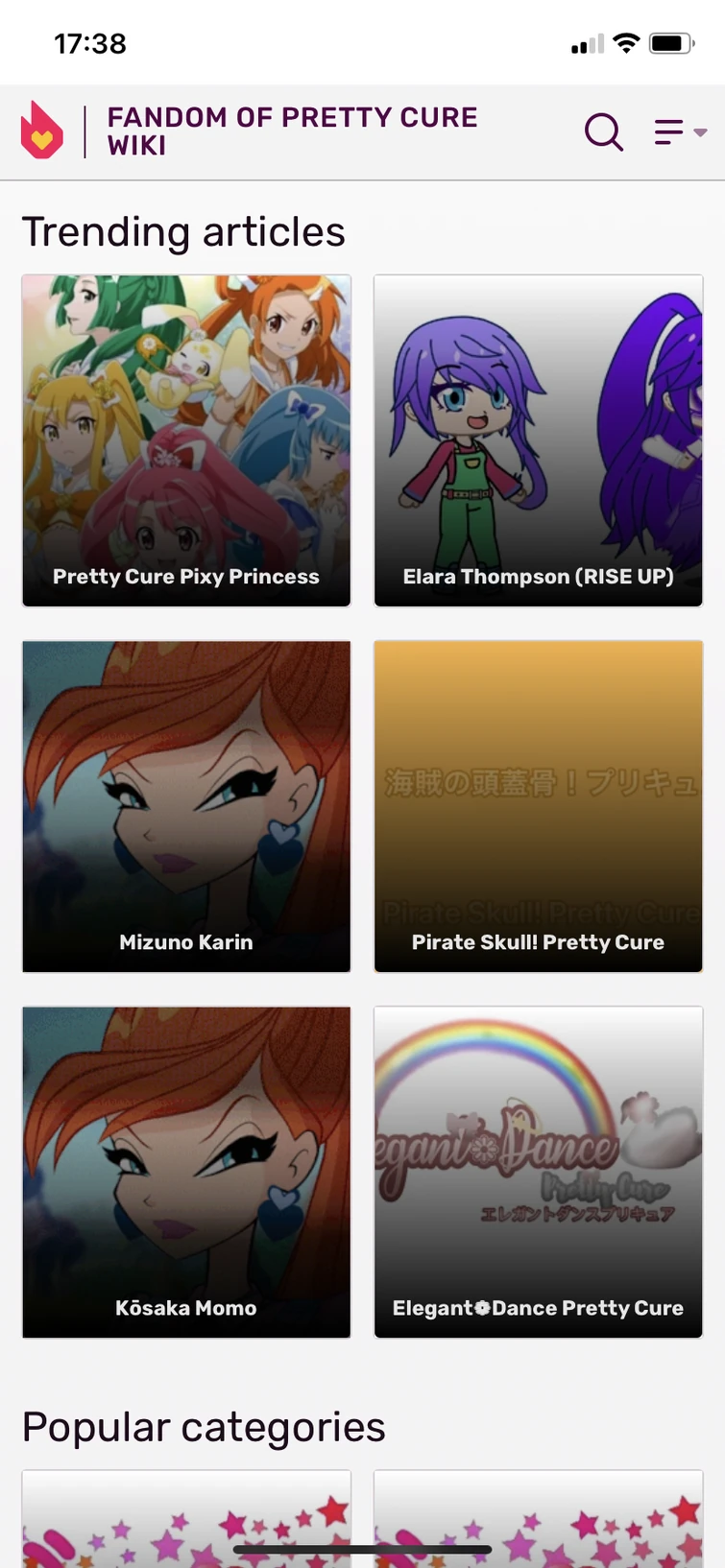Open the wiki search icon
The width and height of the screenshot is (725, 1568).
click(604, 131)
